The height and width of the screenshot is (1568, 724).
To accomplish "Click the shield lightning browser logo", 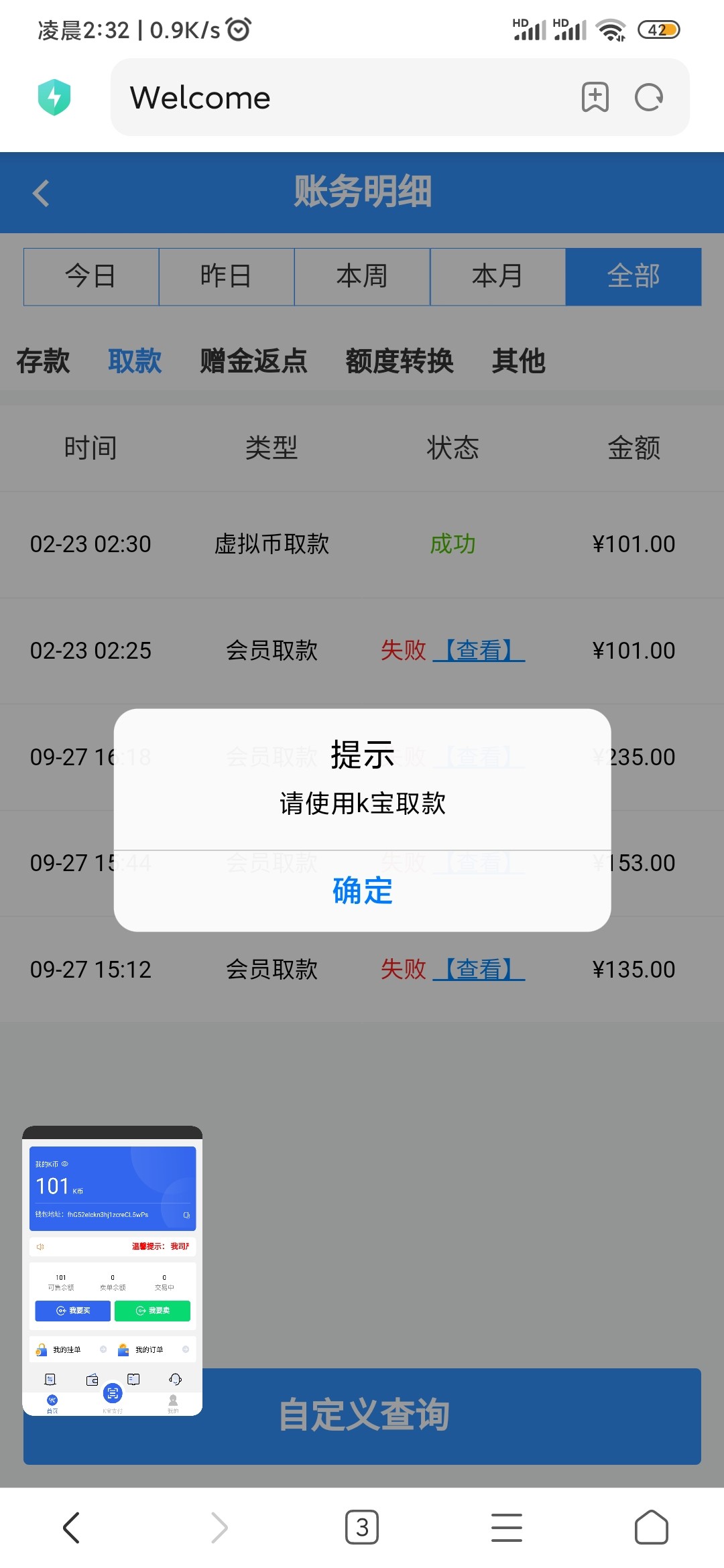I will [x=56, y=98].
